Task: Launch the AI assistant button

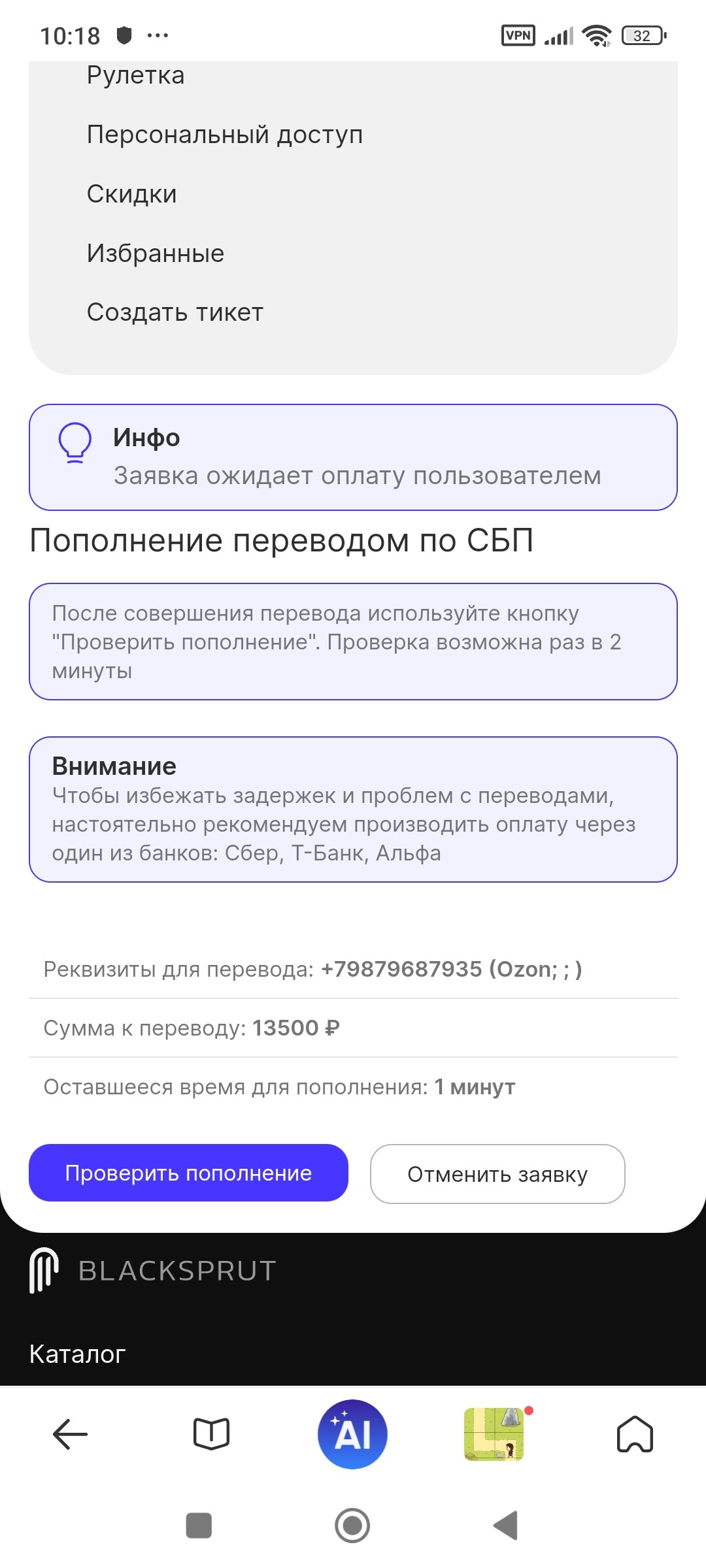Action: pos(352,1434)
